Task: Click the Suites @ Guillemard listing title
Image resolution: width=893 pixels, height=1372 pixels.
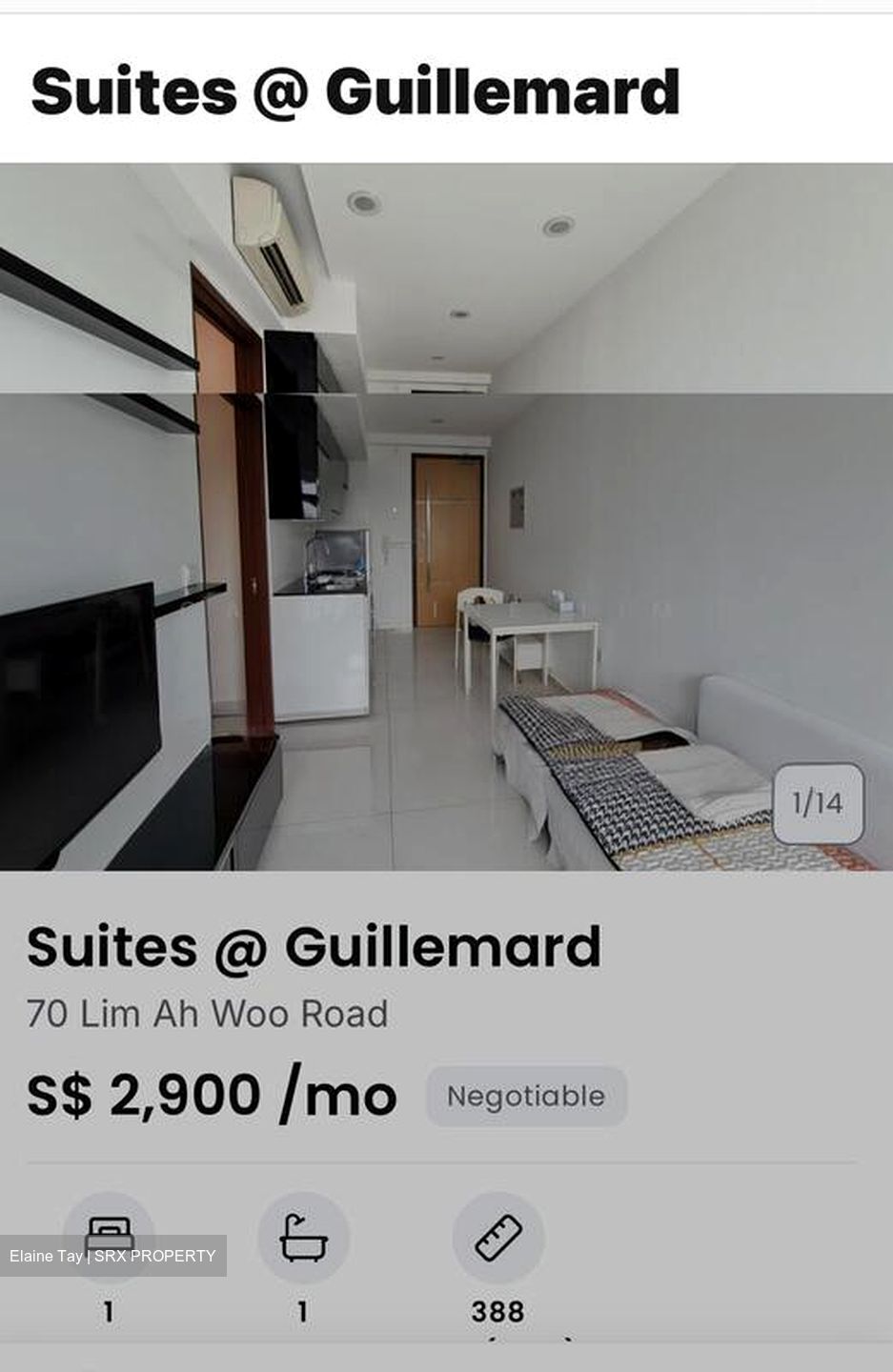Action: click(315, 946)
